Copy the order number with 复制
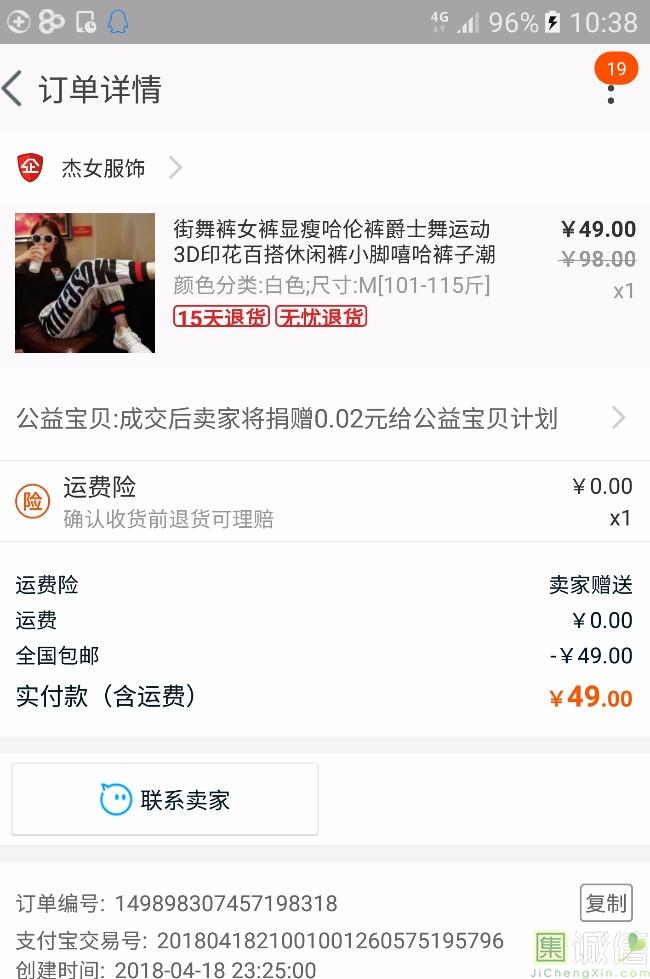This screenshot has height=979, width=650. [x=606, y=903]
